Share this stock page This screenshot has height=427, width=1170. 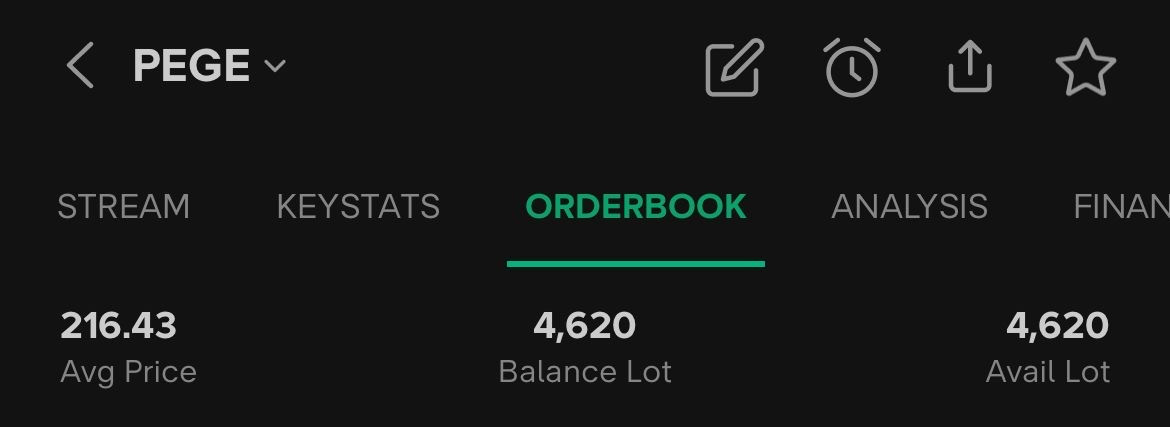pos(969,68)
